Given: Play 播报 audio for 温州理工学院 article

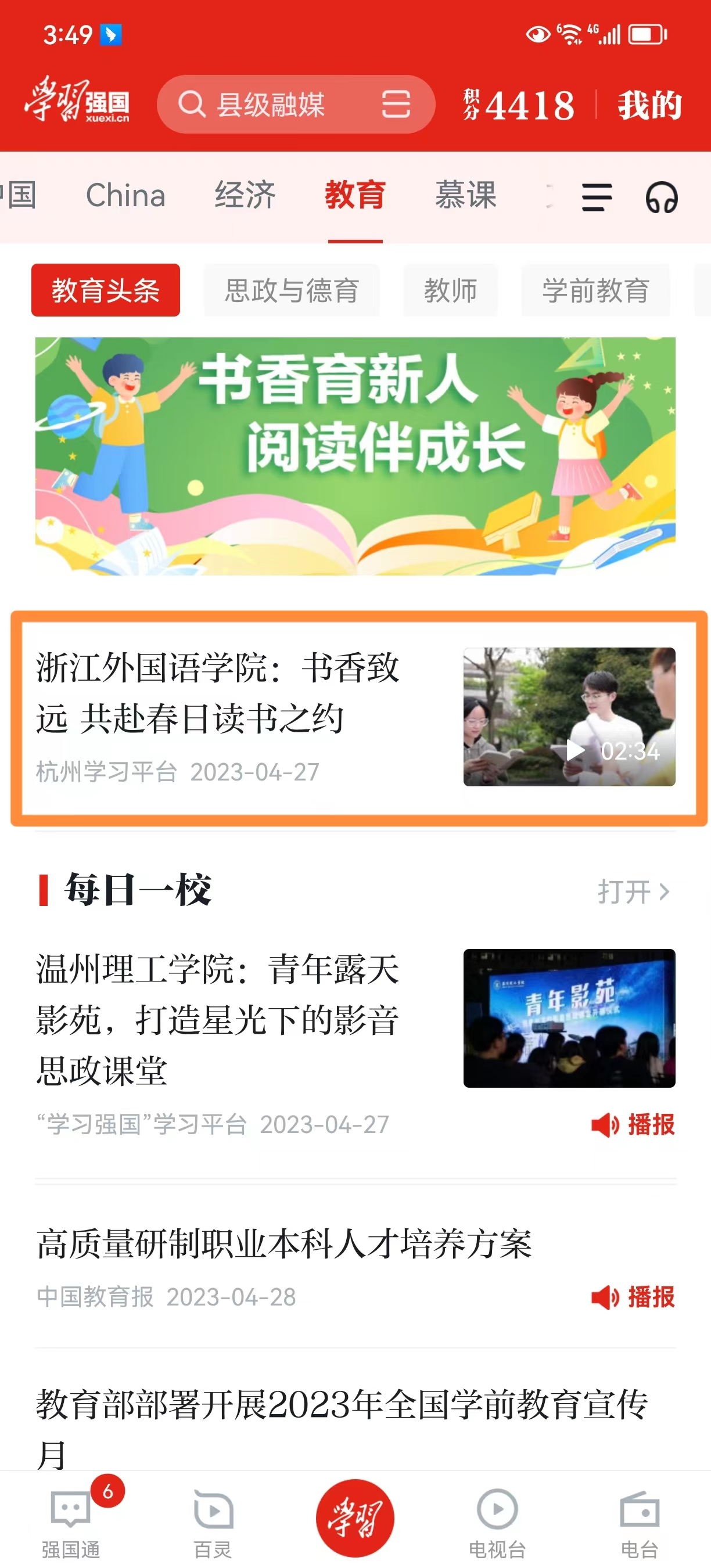Looking at the screenshot, I should coord(633,1124).
